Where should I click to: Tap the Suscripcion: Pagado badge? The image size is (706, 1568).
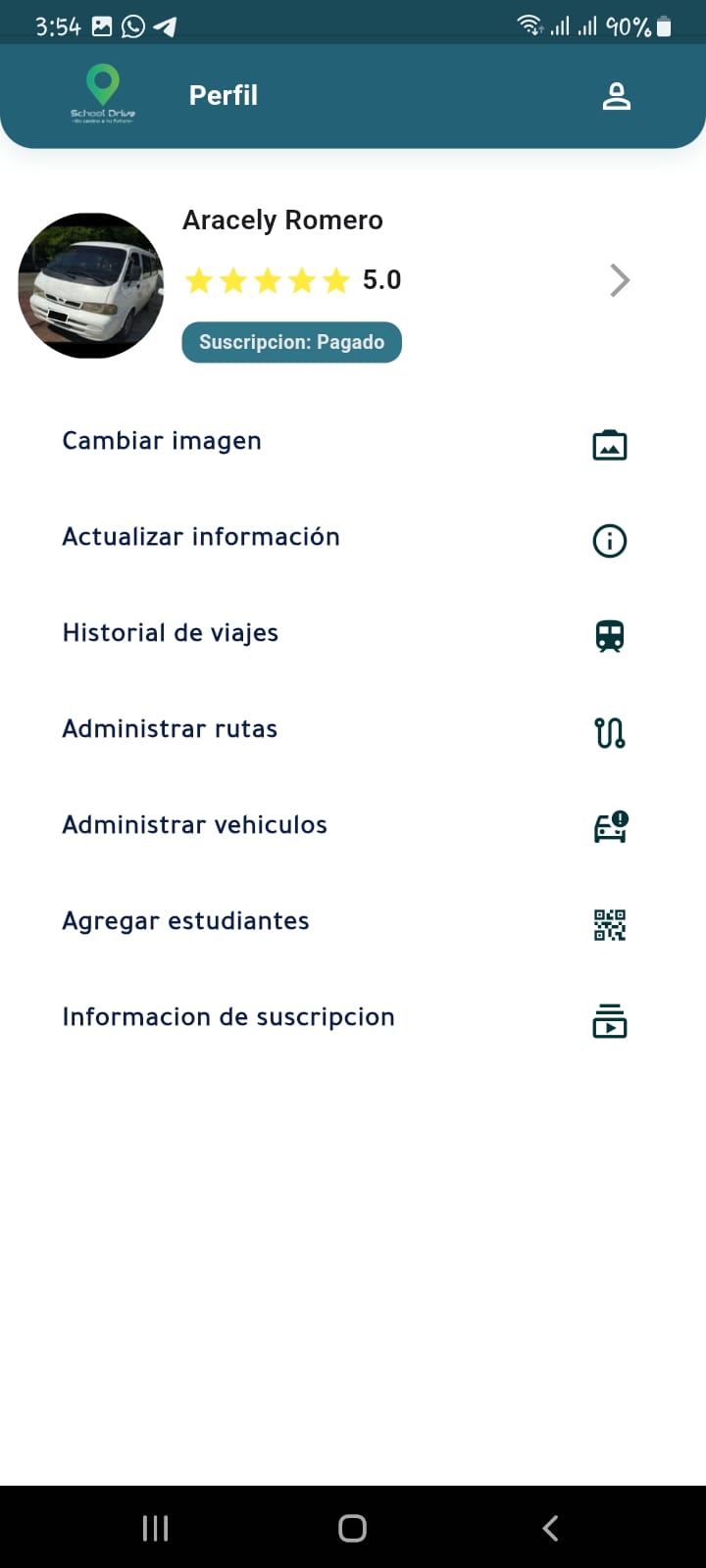291,342
